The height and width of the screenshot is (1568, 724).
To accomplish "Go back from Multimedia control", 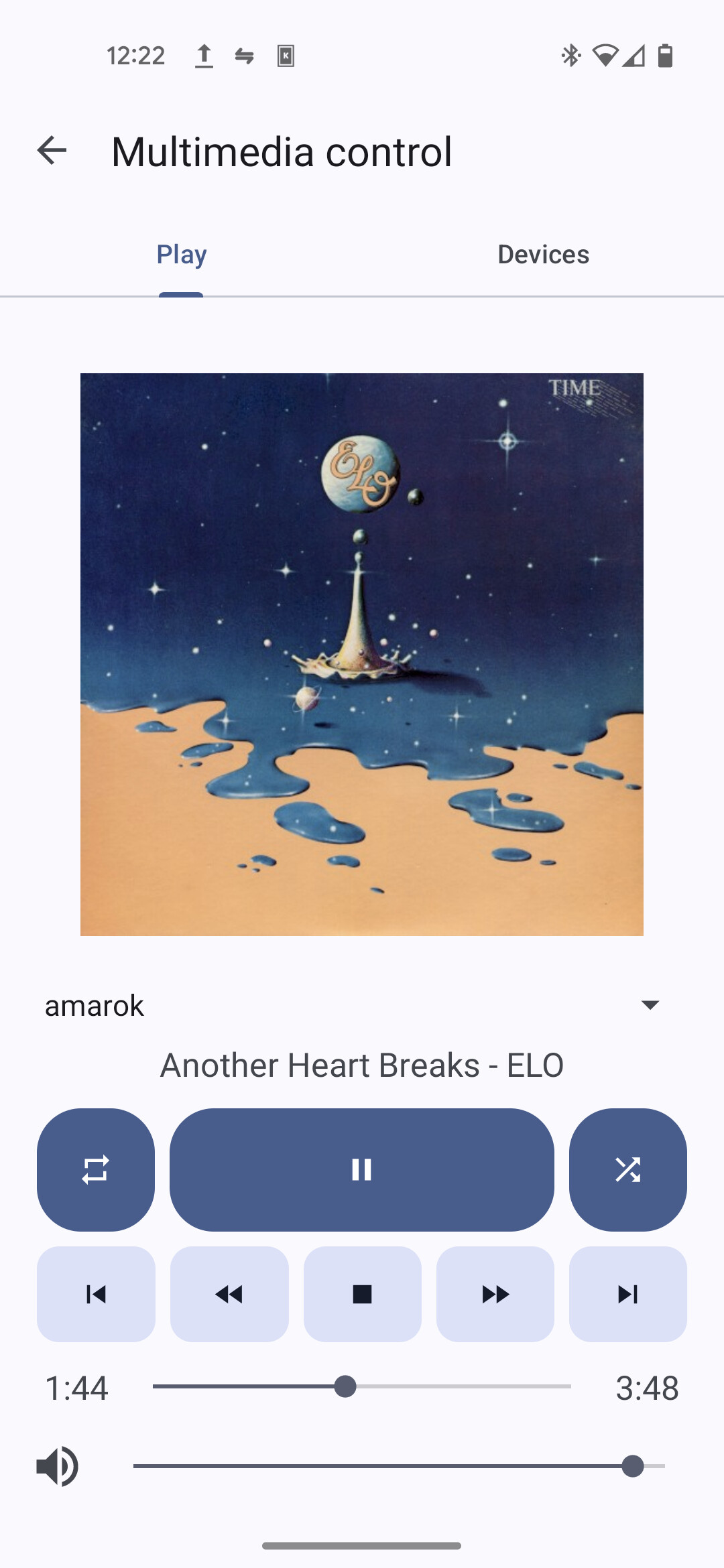I will [52, 150].
